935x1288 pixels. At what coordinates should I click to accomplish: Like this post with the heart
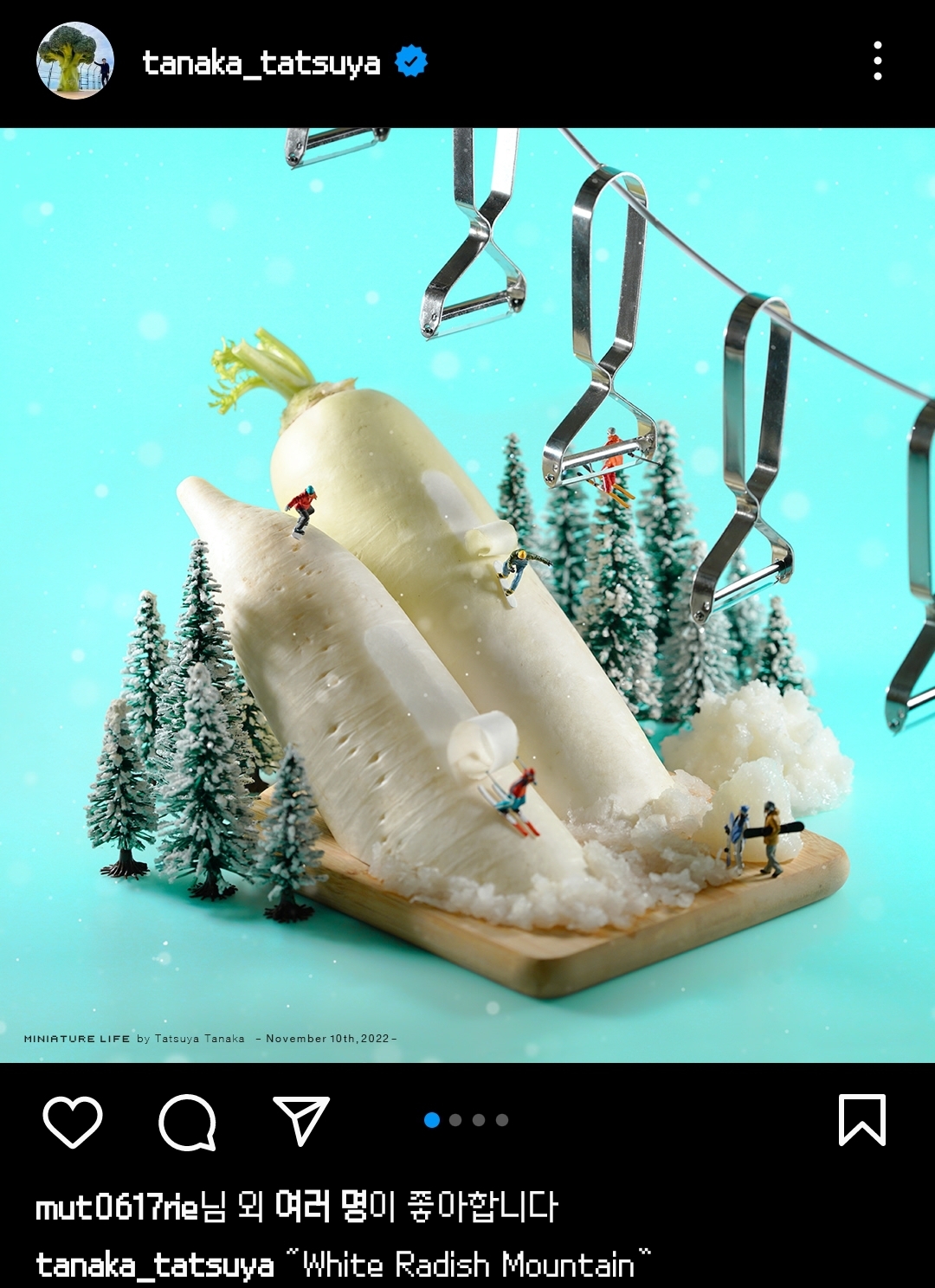(73, 1121)
